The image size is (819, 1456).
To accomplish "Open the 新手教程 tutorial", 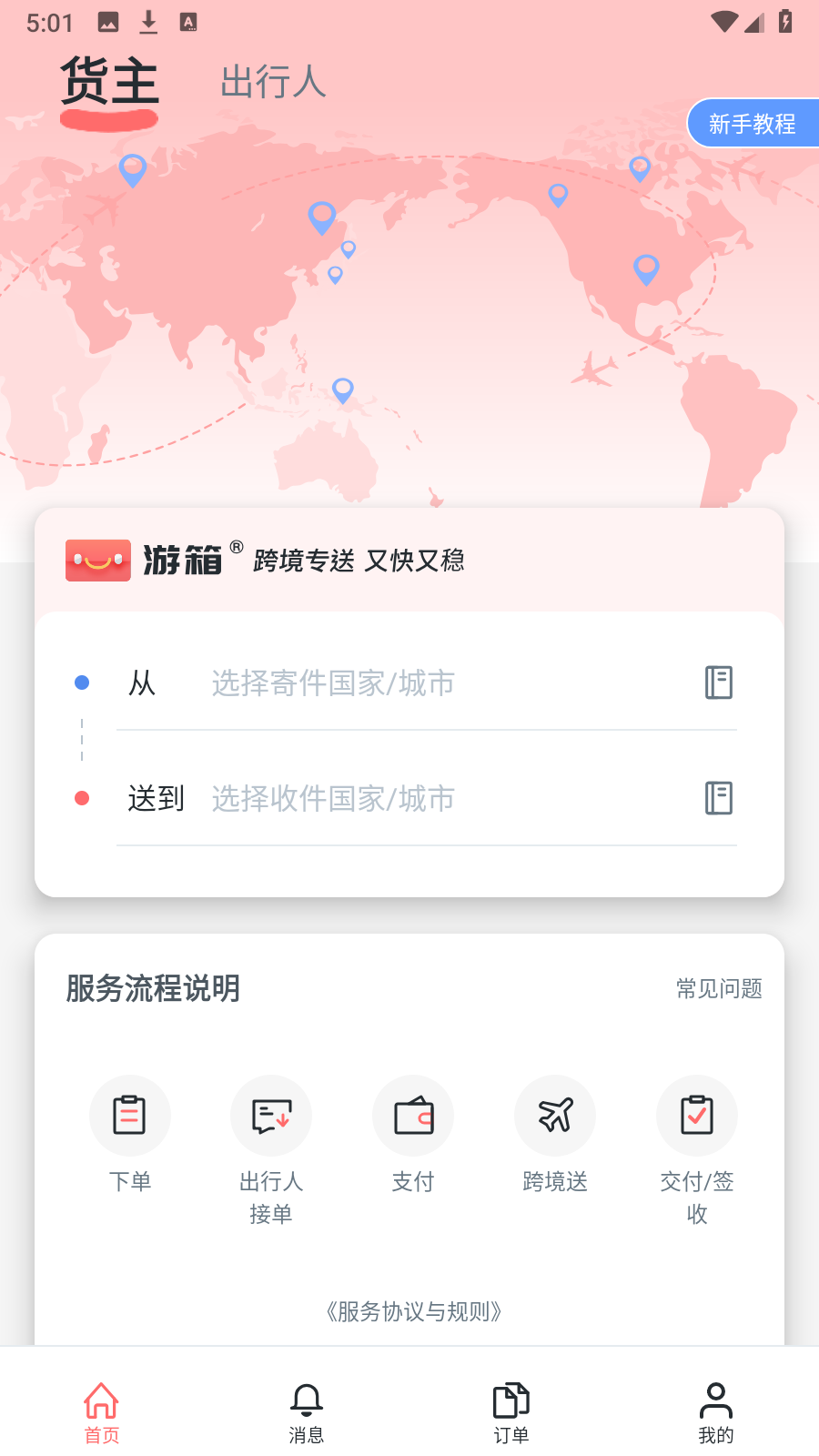I will click(x=752, y=124).
